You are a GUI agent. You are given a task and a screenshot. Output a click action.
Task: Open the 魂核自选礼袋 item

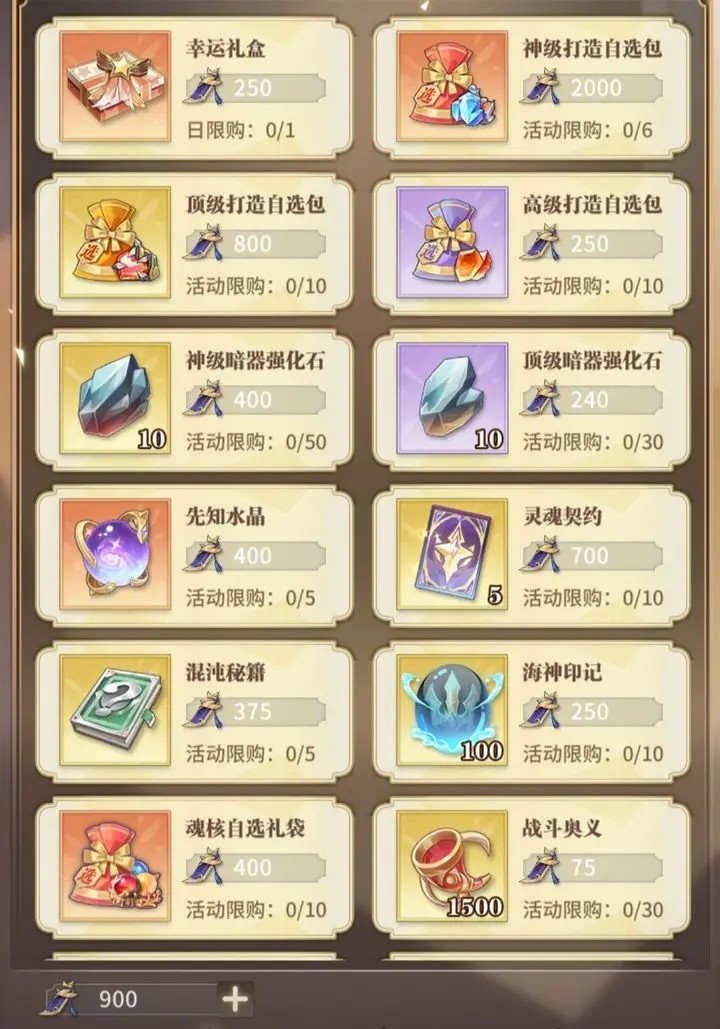tap(194, 868)
